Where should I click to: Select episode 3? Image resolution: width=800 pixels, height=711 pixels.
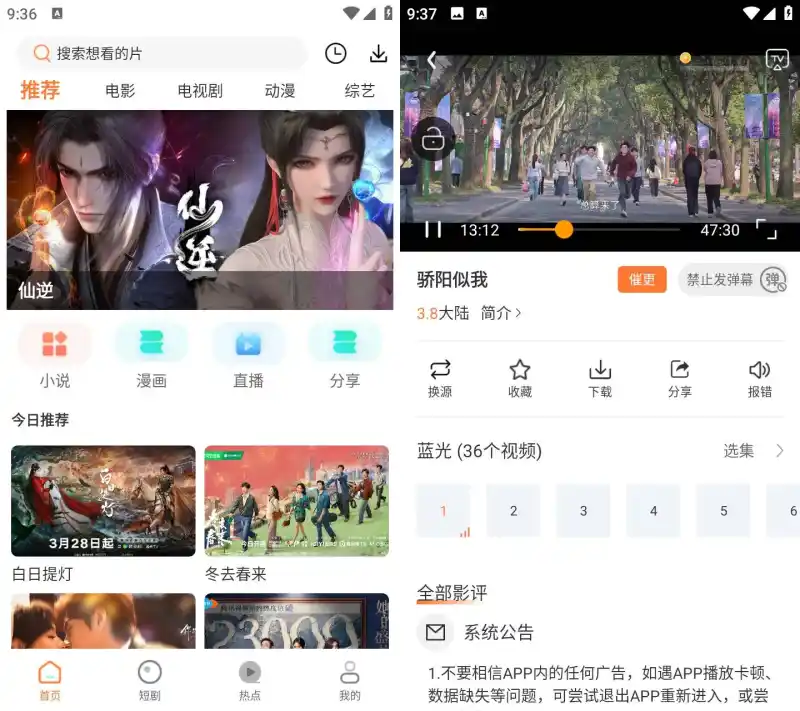point(584,511)
